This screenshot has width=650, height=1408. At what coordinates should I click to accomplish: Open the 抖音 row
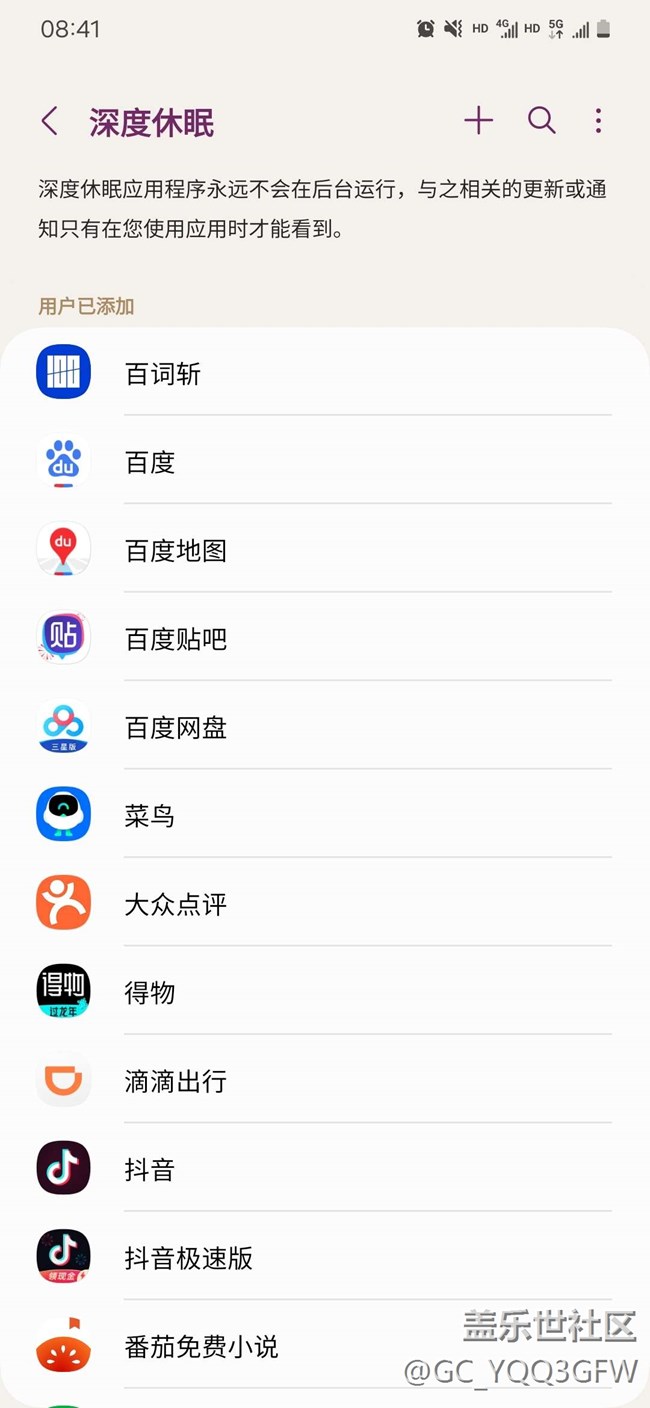[x=325, y=1168]
